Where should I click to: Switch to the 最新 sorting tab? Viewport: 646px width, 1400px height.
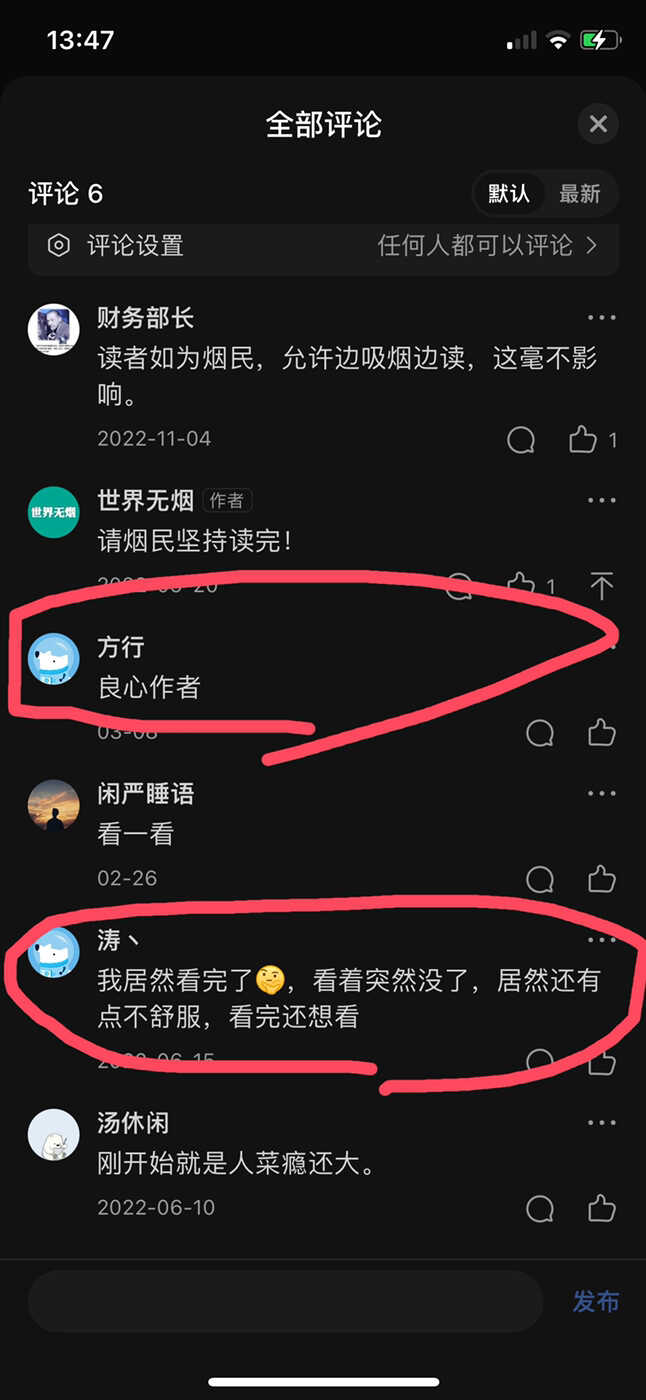(580, 194)
